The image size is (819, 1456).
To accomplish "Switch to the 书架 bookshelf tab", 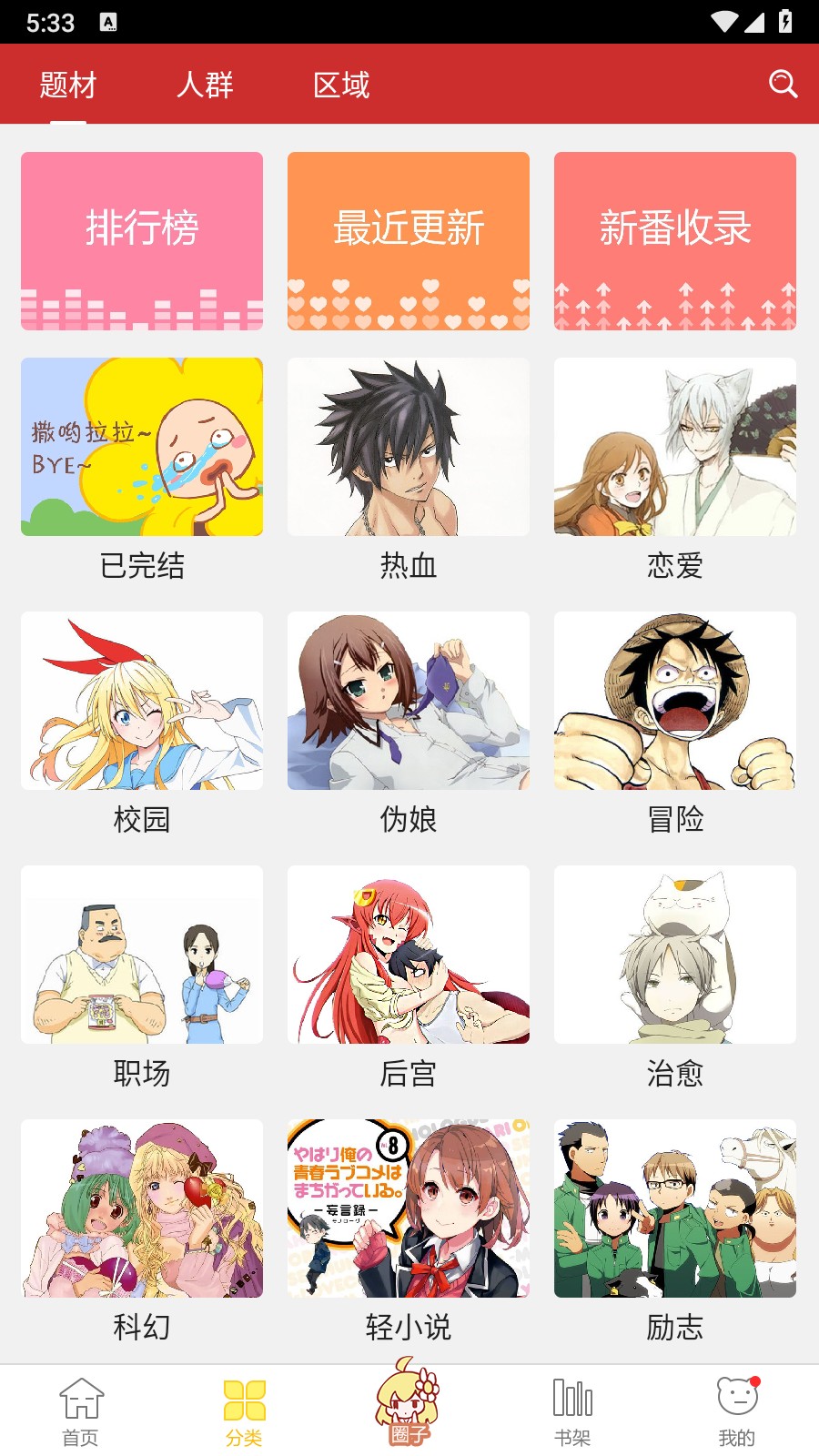I will coord(572,1410).
